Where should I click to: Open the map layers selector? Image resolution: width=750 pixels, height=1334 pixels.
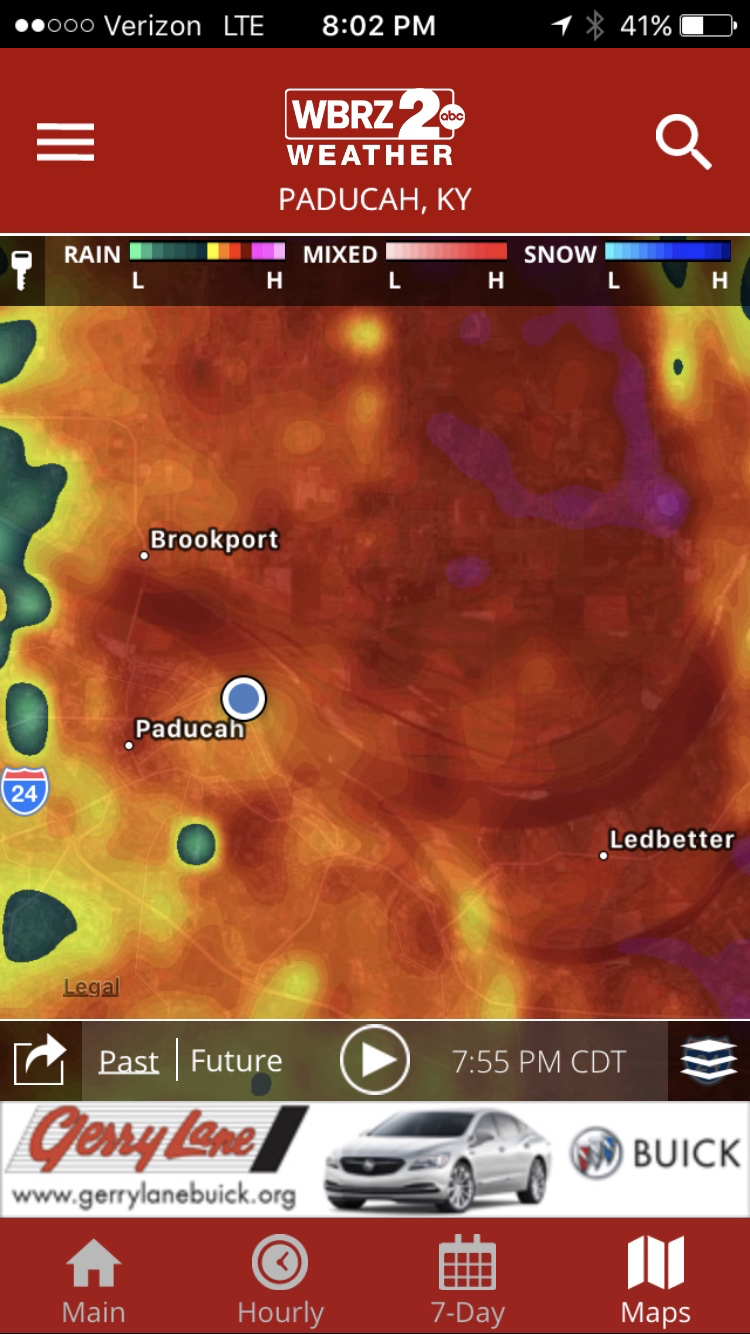pos(708,1061)
